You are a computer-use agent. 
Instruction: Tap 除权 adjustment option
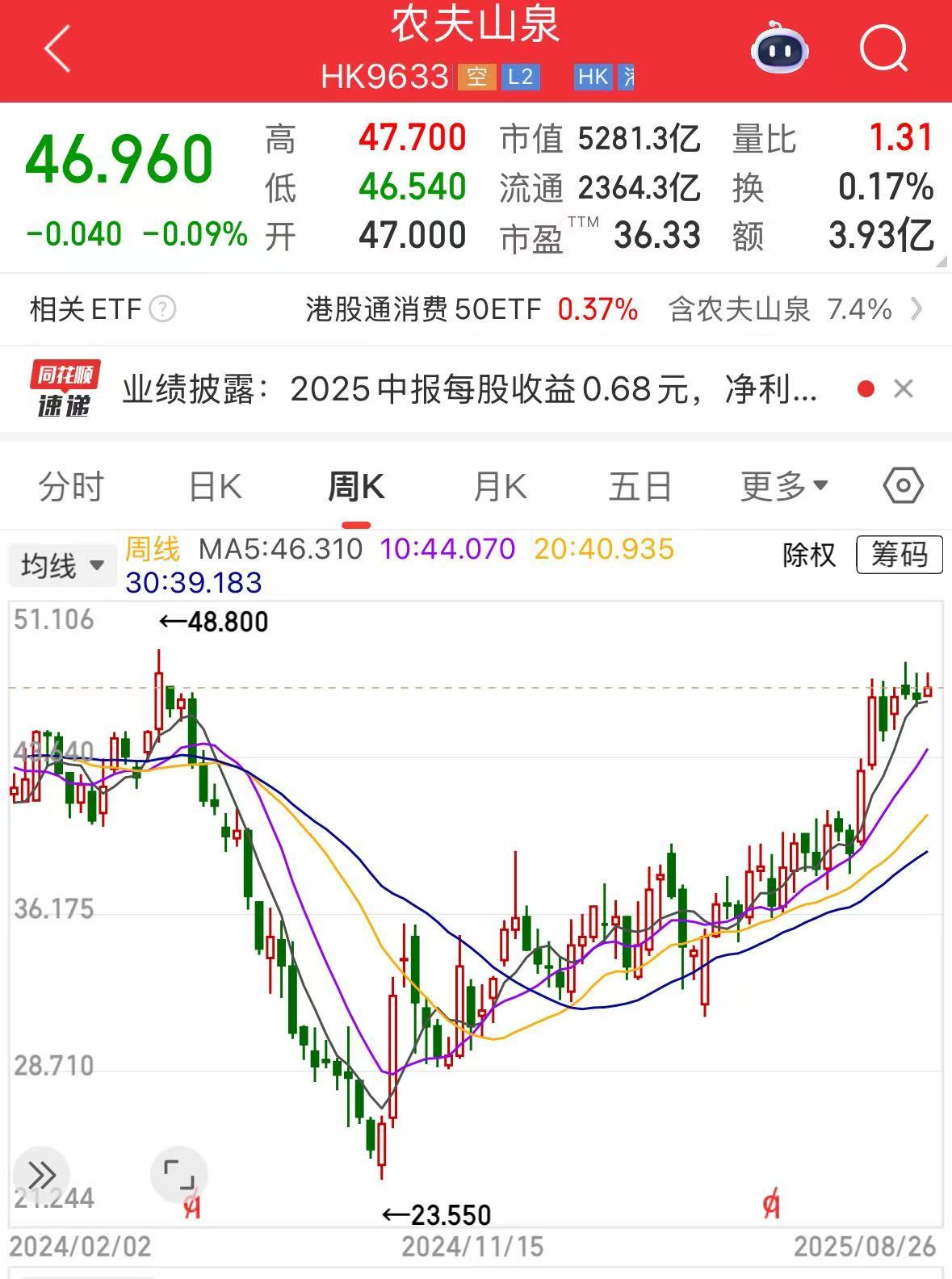pyautogui.click(x=808, y=556)
